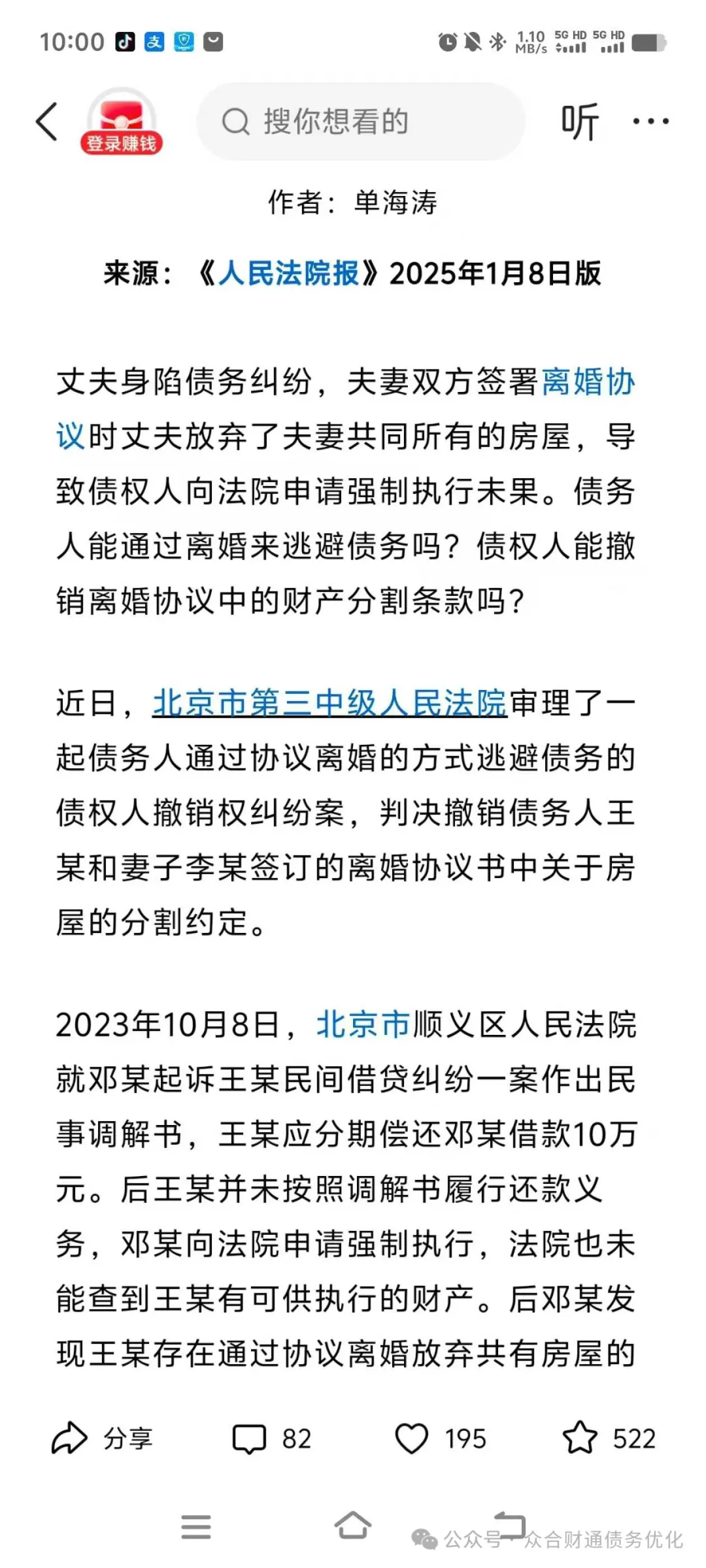Tap the magnifier icon in the search bar
This screenshot has width=706, height=1568.
237,120
